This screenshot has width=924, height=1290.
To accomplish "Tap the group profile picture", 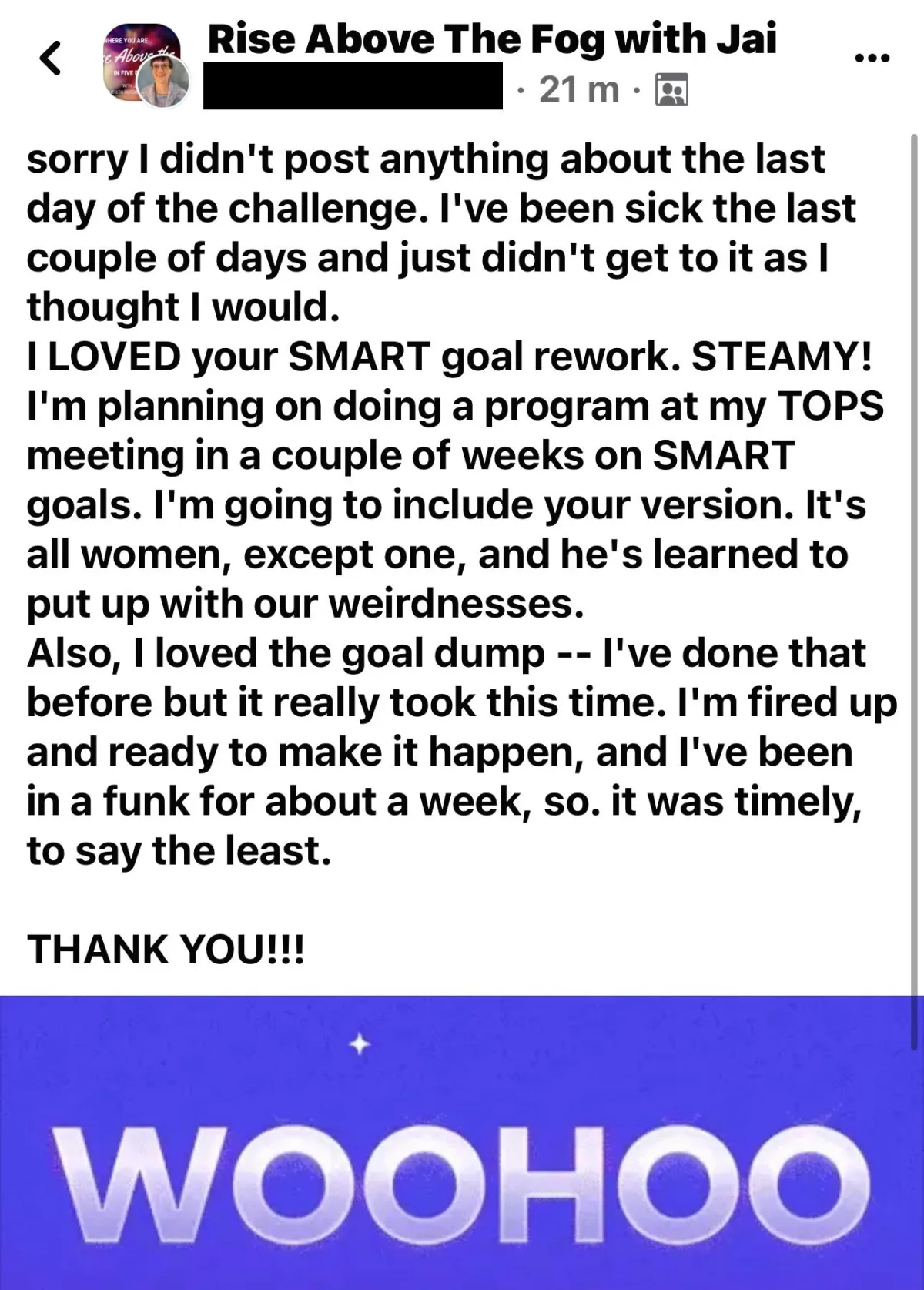I will tap(146, 68).
